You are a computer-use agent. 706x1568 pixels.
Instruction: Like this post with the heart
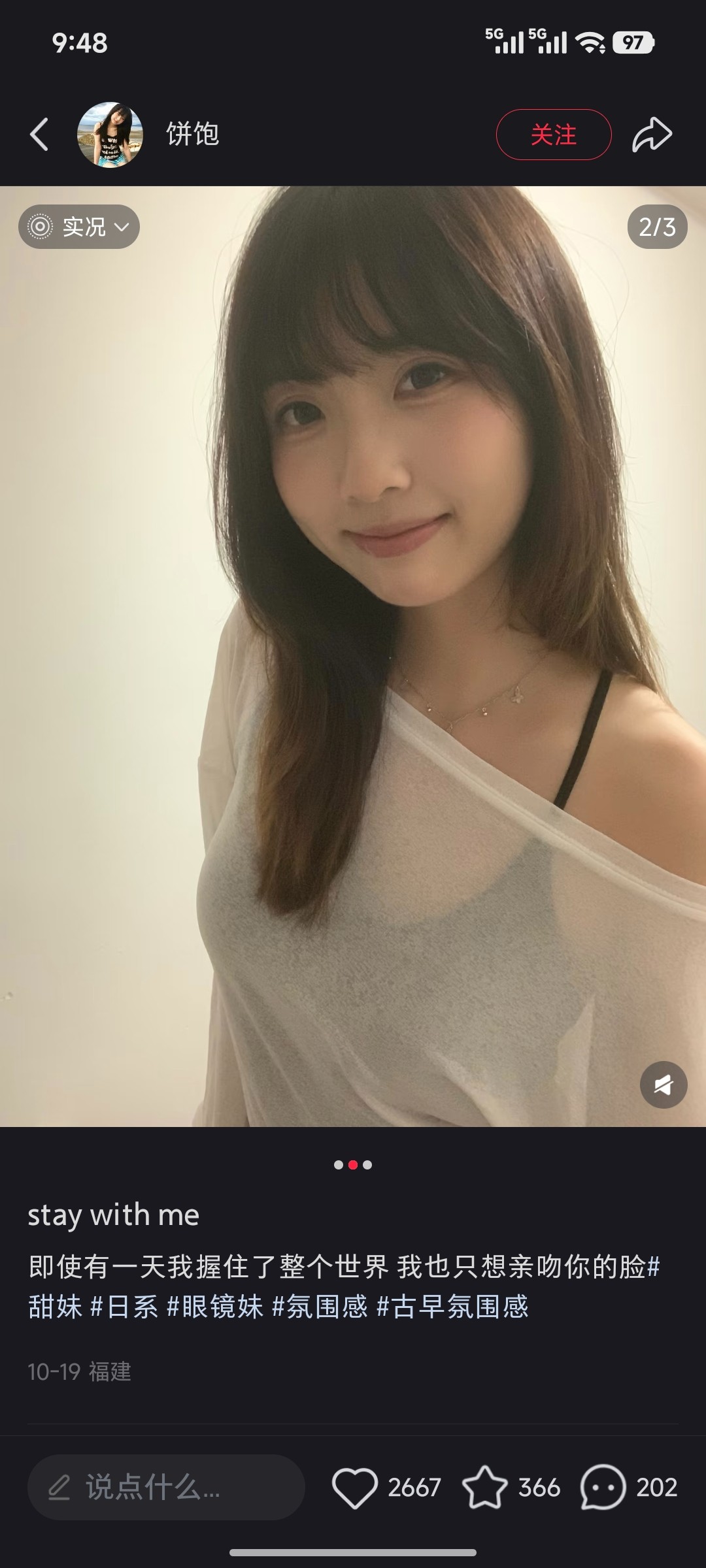point(355,1488)
